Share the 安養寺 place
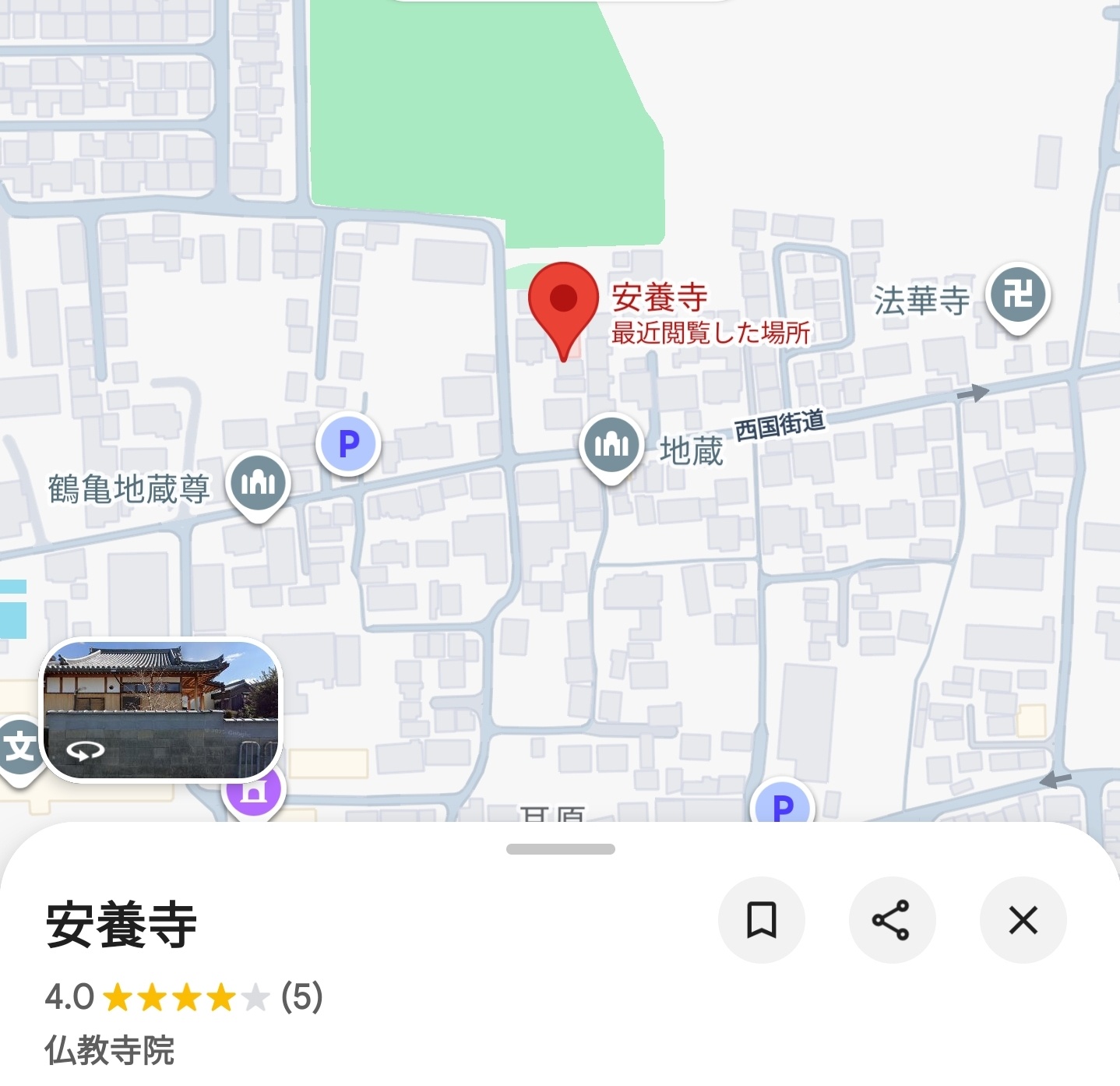Viewport: 1120px width, 1086px height. (x=892, y=920)
